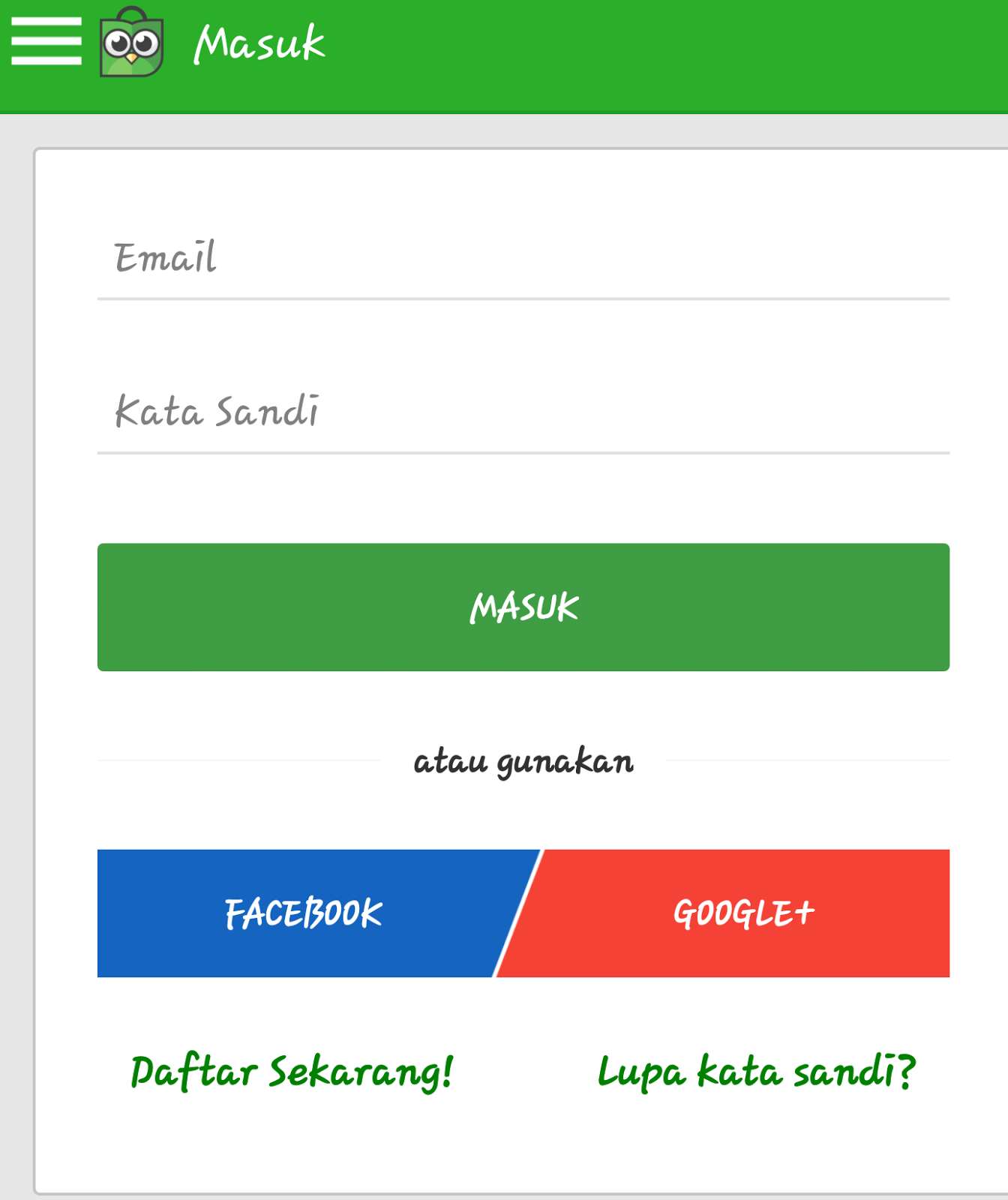1008x1200 pixels.
Task: Open Lupa kata sandi recovery link
Action: point(756,1071)
